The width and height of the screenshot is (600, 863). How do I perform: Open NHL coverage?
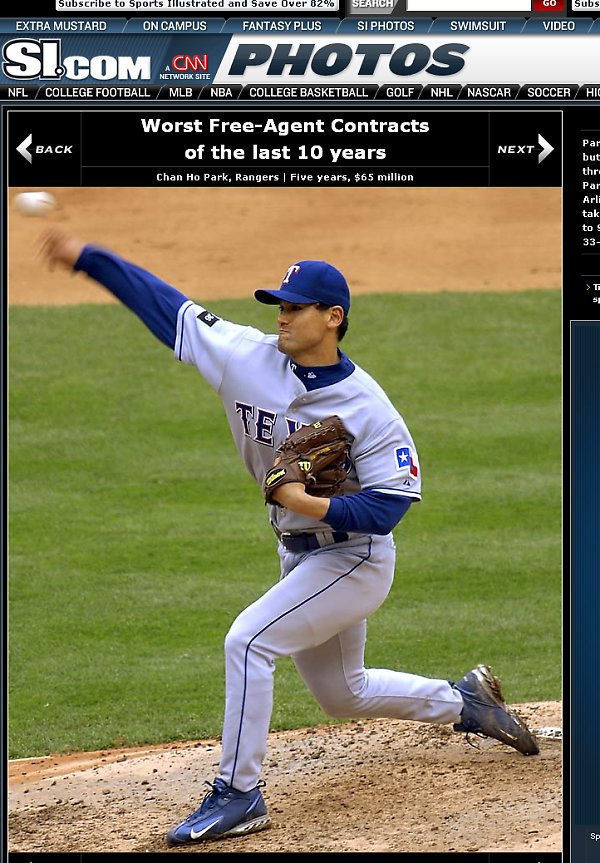pos(441,92)
